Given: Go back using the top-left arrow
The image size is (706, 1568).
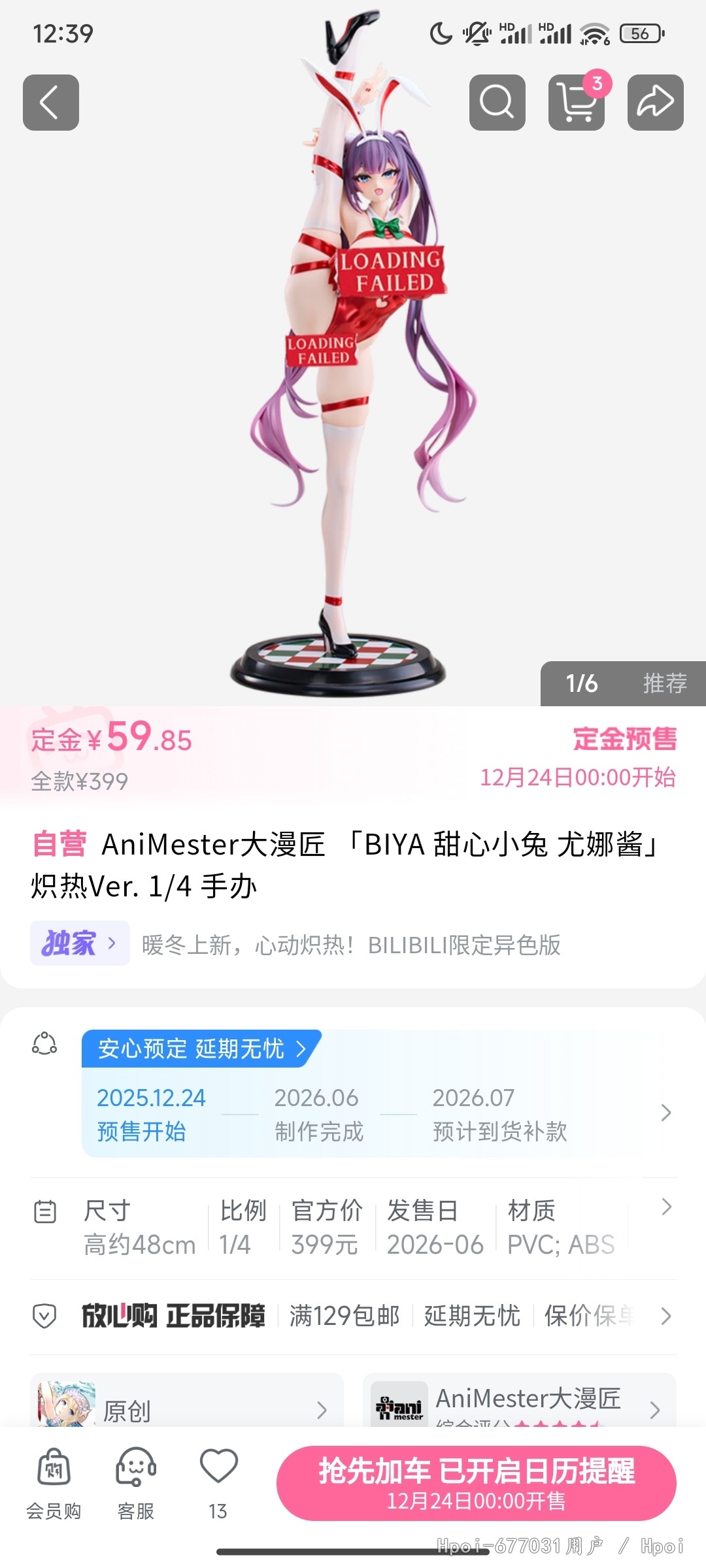Looking at the screenshot, I should pyautogui.click(x=50, y=103).
